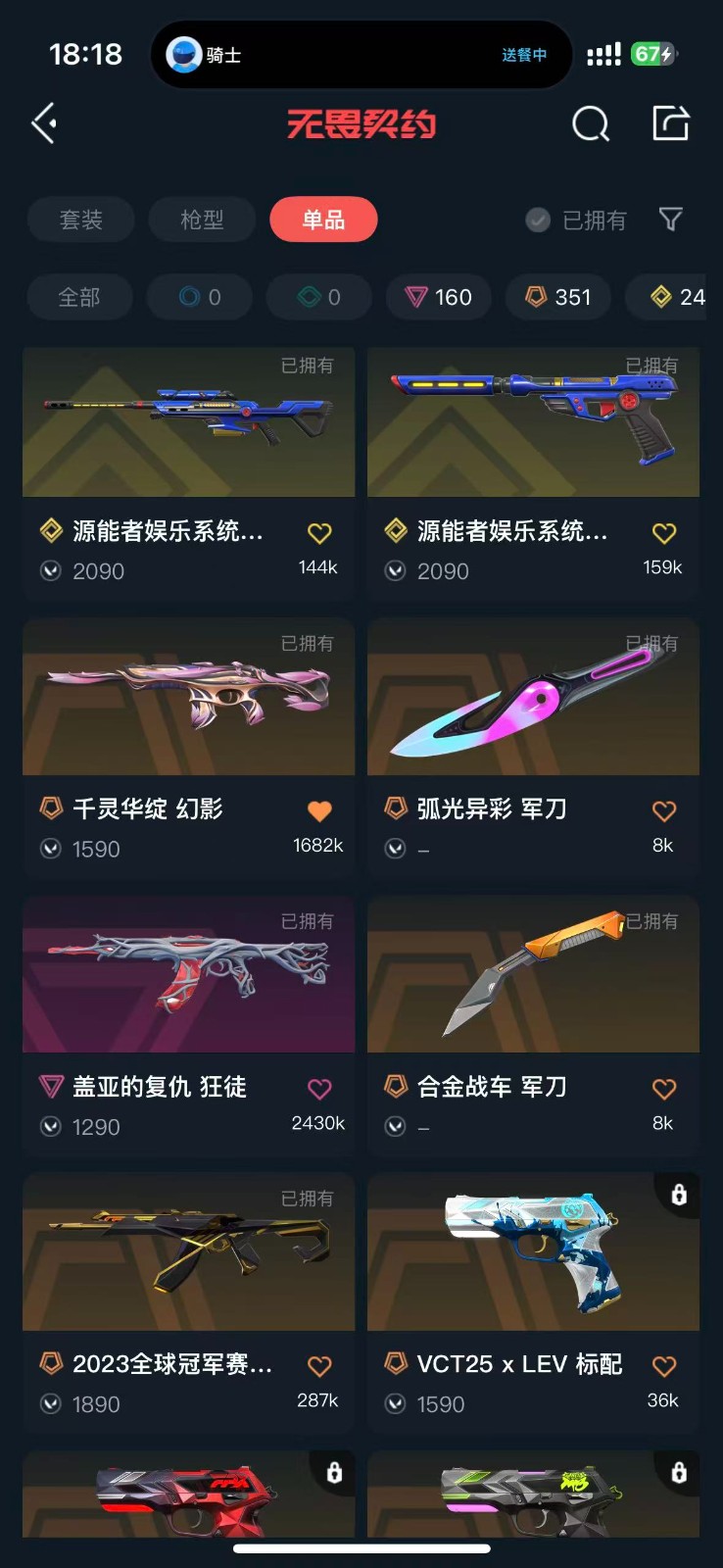Go back using the top-left arrow
This screenshot has width=723, height=1568.
coord(44,124)
